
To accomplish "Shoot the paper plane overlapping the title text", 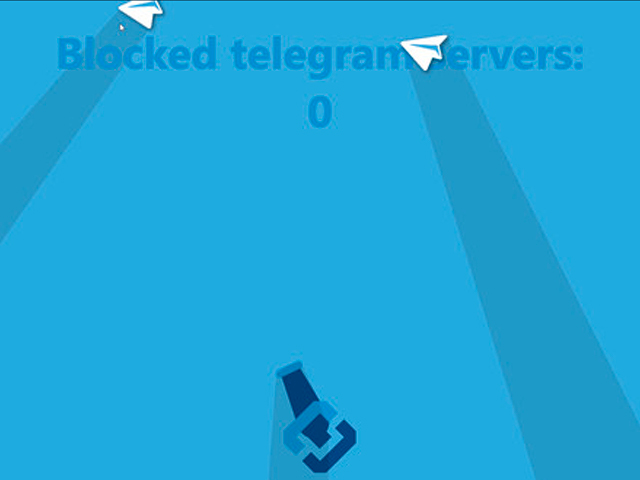I will pos(424,49).
